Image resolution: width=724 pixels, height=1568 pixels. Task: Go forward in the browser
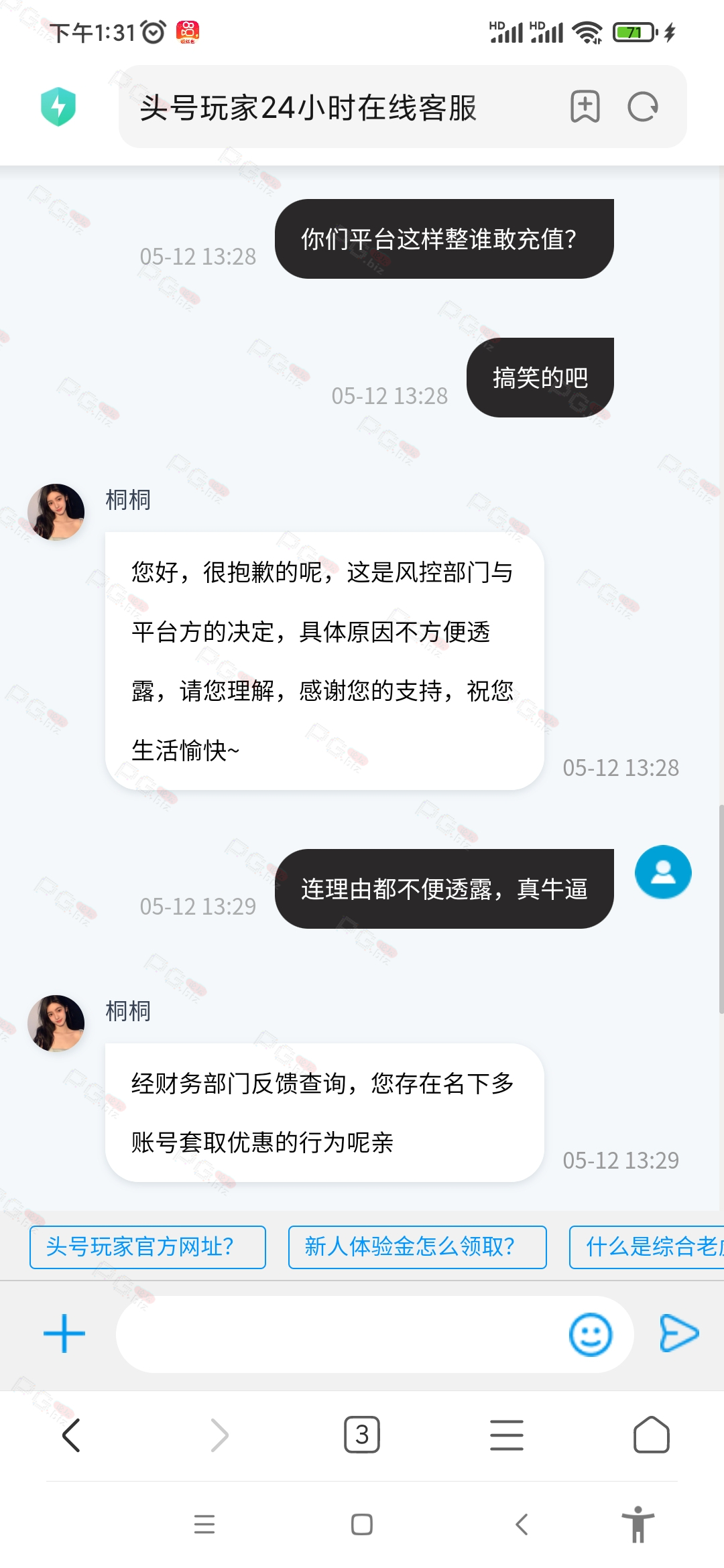click(219, 1435)
